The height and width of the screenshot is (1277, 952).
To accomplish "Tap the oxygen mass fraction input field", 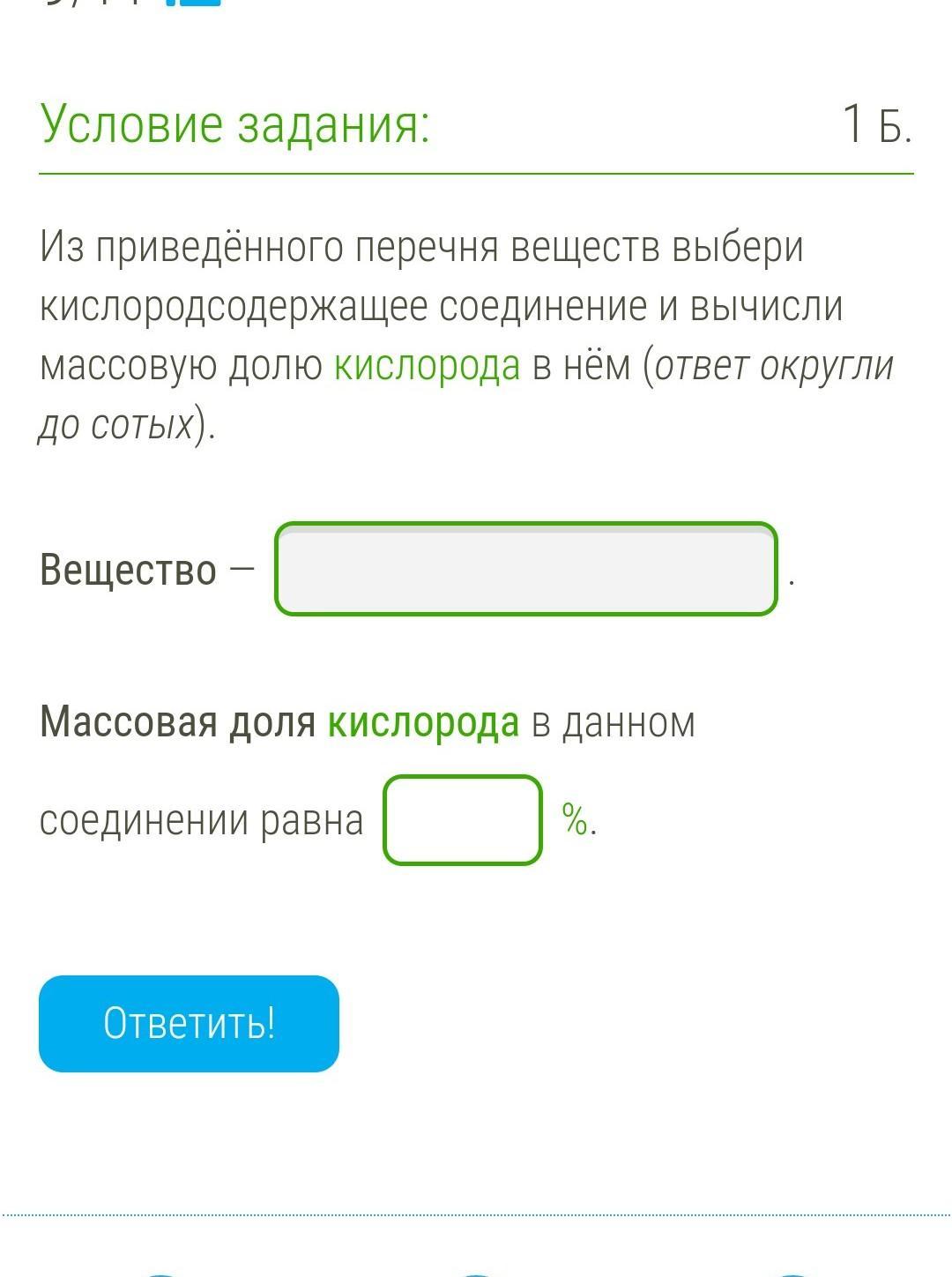I will pos(462,820).
